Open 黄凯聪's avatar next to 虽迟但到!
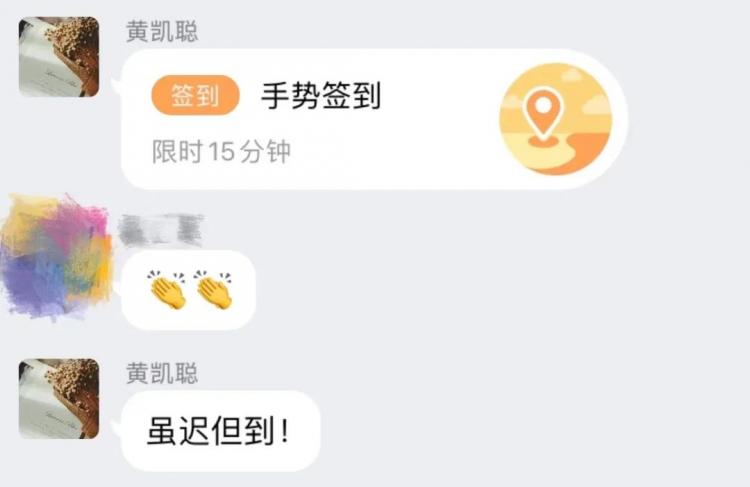This screenshot has width=750, height=487. tap(59, 398)
